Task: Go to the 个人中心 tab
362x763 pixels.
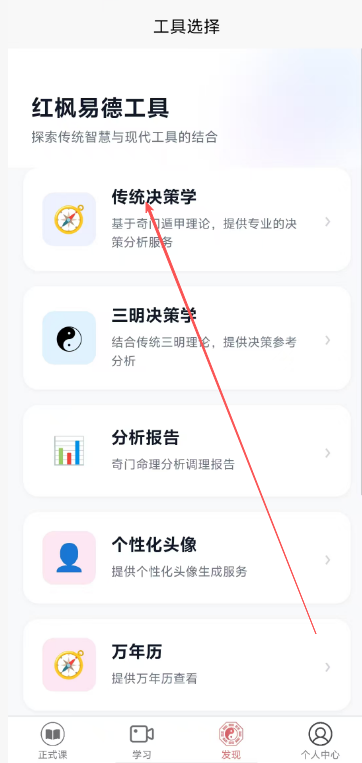Action: pos(320,740)
